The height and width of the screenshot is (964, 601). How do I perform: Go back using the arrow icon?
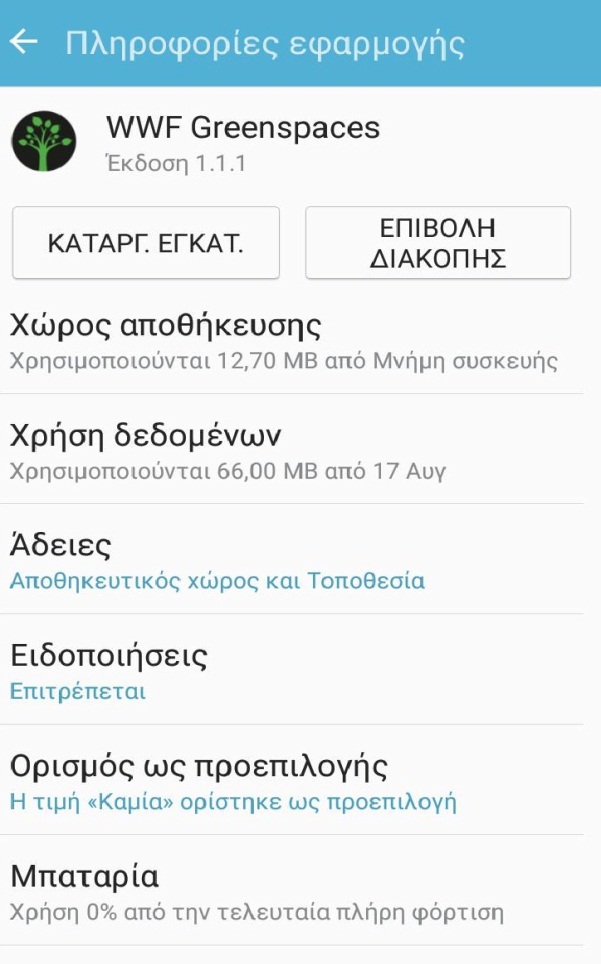(x=24, y=42)
